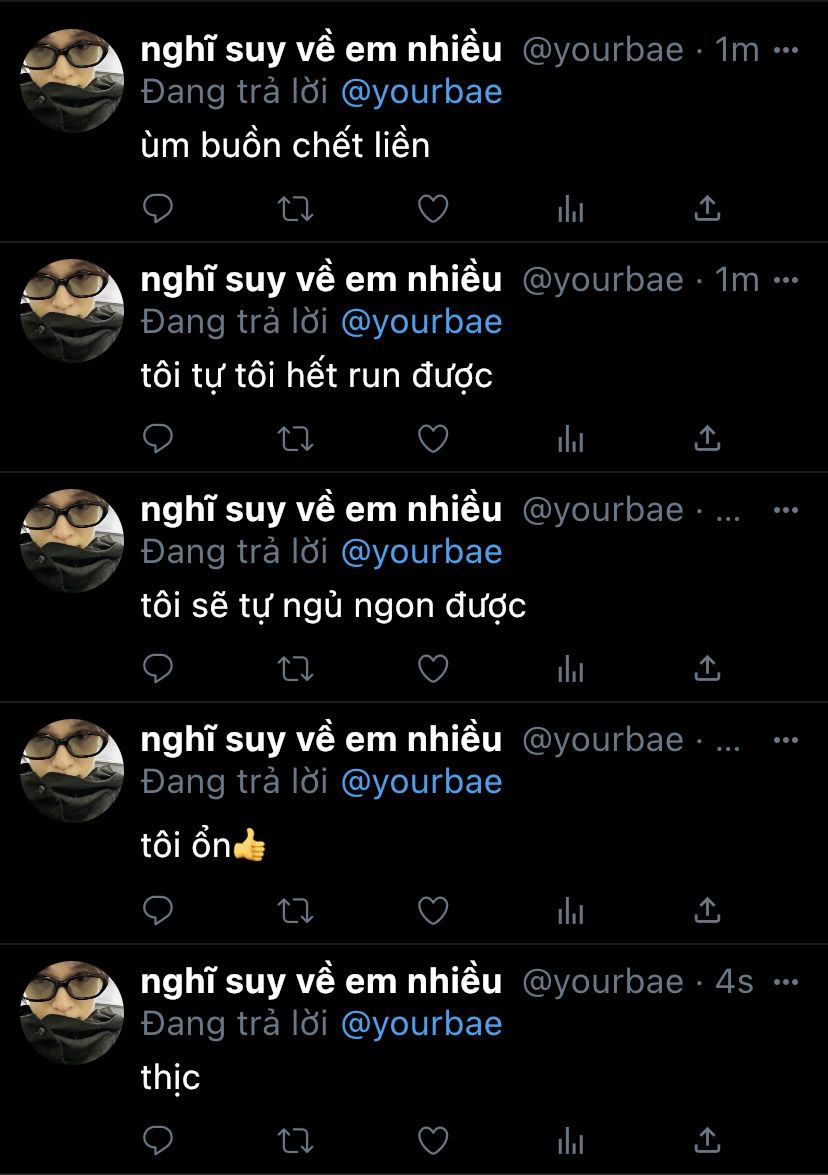
Task: Reply to "tôi sẽ tự ngủ ngon được"
Action: click(158, 669)
